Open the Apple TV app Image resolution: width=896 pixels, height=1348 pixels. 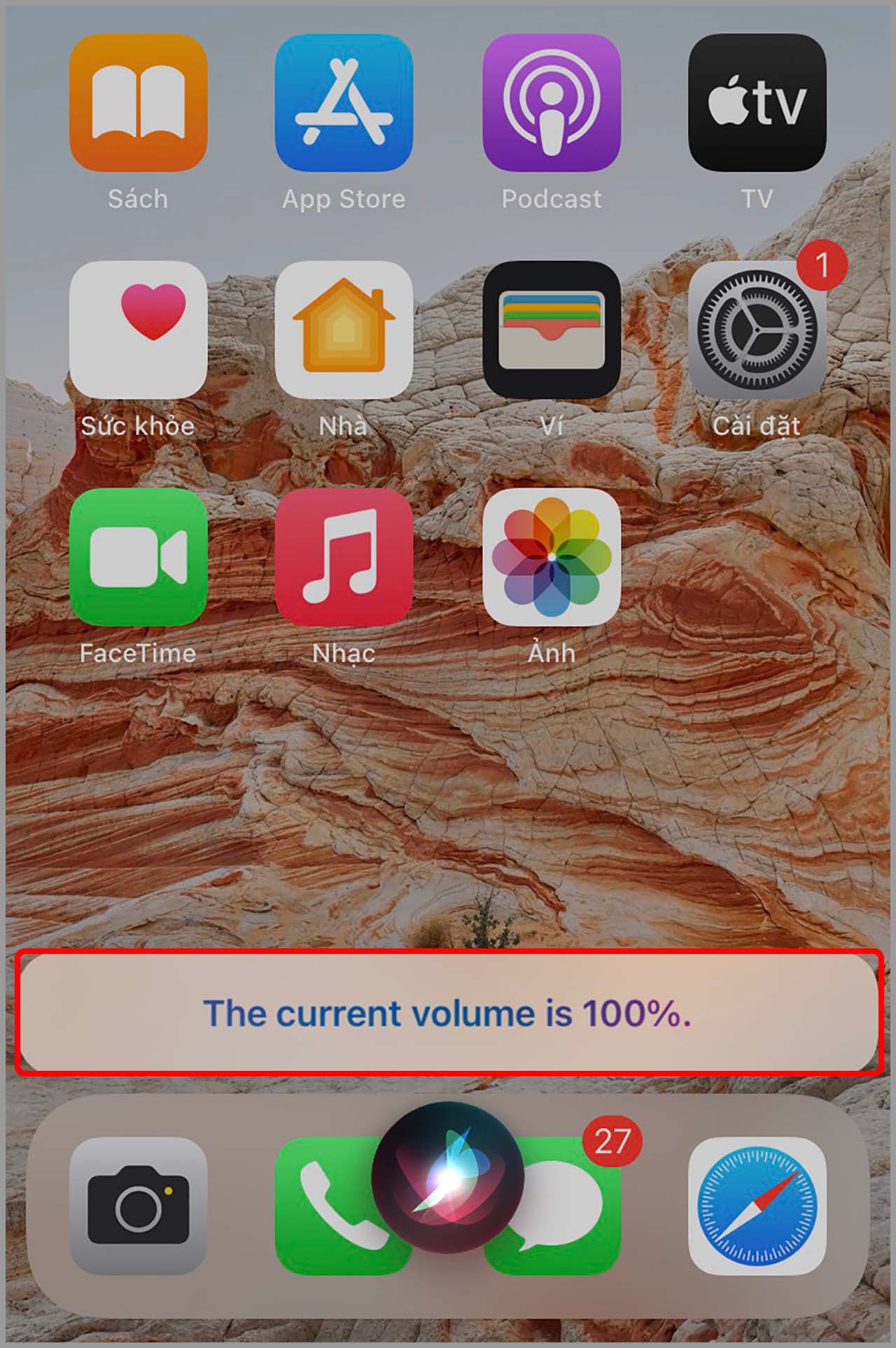[757, 103]
